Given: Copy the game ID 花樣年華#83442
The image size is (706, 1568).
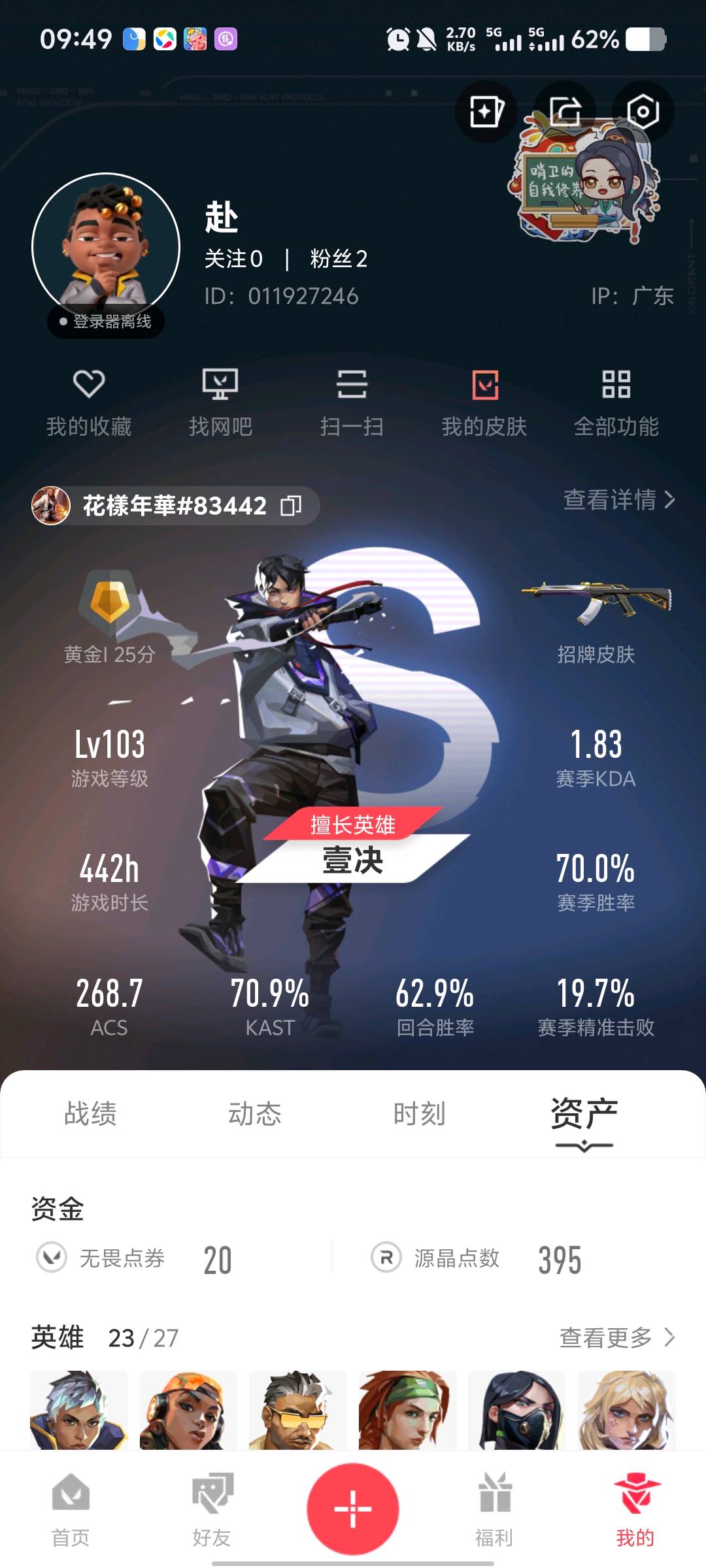Looking at the screenshot, I should point(291,506).
